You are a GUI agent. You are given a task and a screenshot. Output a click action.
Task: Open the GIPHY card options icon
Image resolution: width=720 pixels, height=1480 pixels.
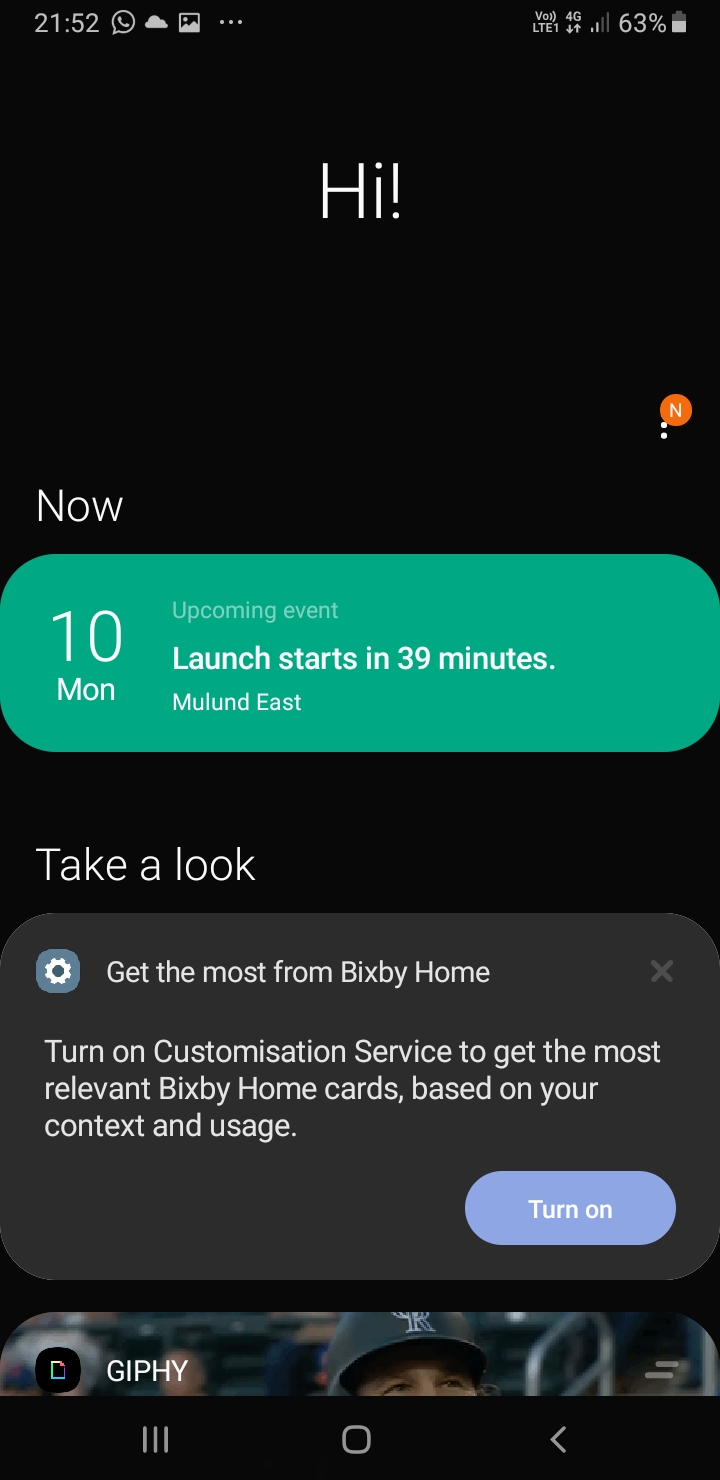(x=661, y=1370)
